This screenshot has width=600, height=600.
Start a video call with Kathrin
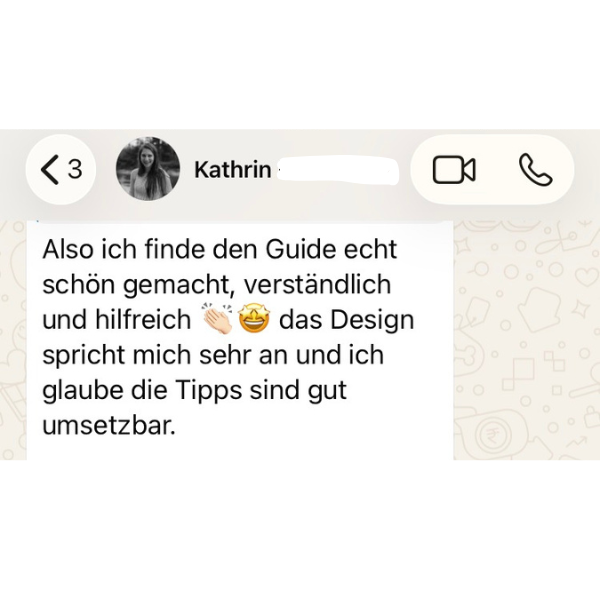point(454,170)
